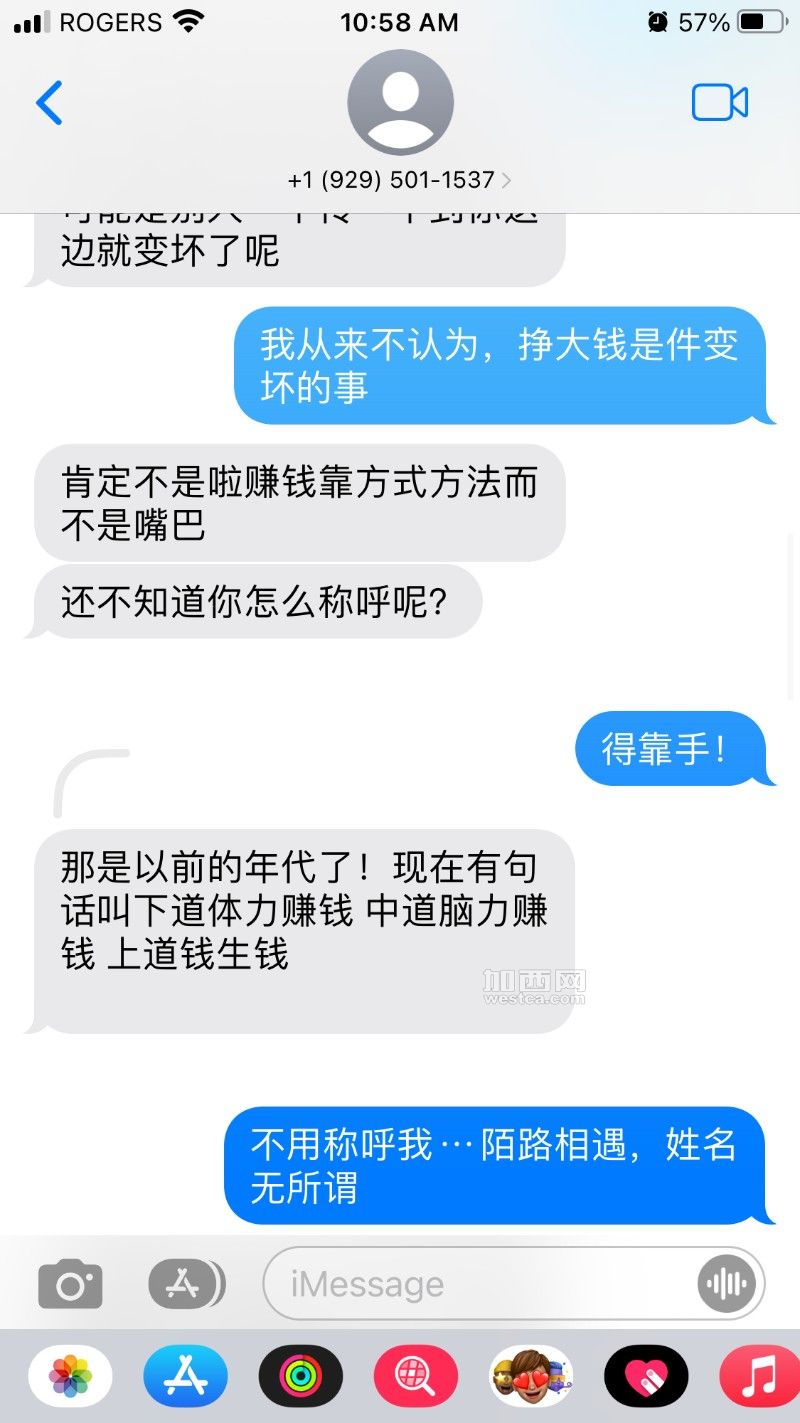The image size is (800, 1423).
Task: Open the Digital Touch heart app
Action: click(x=646, y=1377)
